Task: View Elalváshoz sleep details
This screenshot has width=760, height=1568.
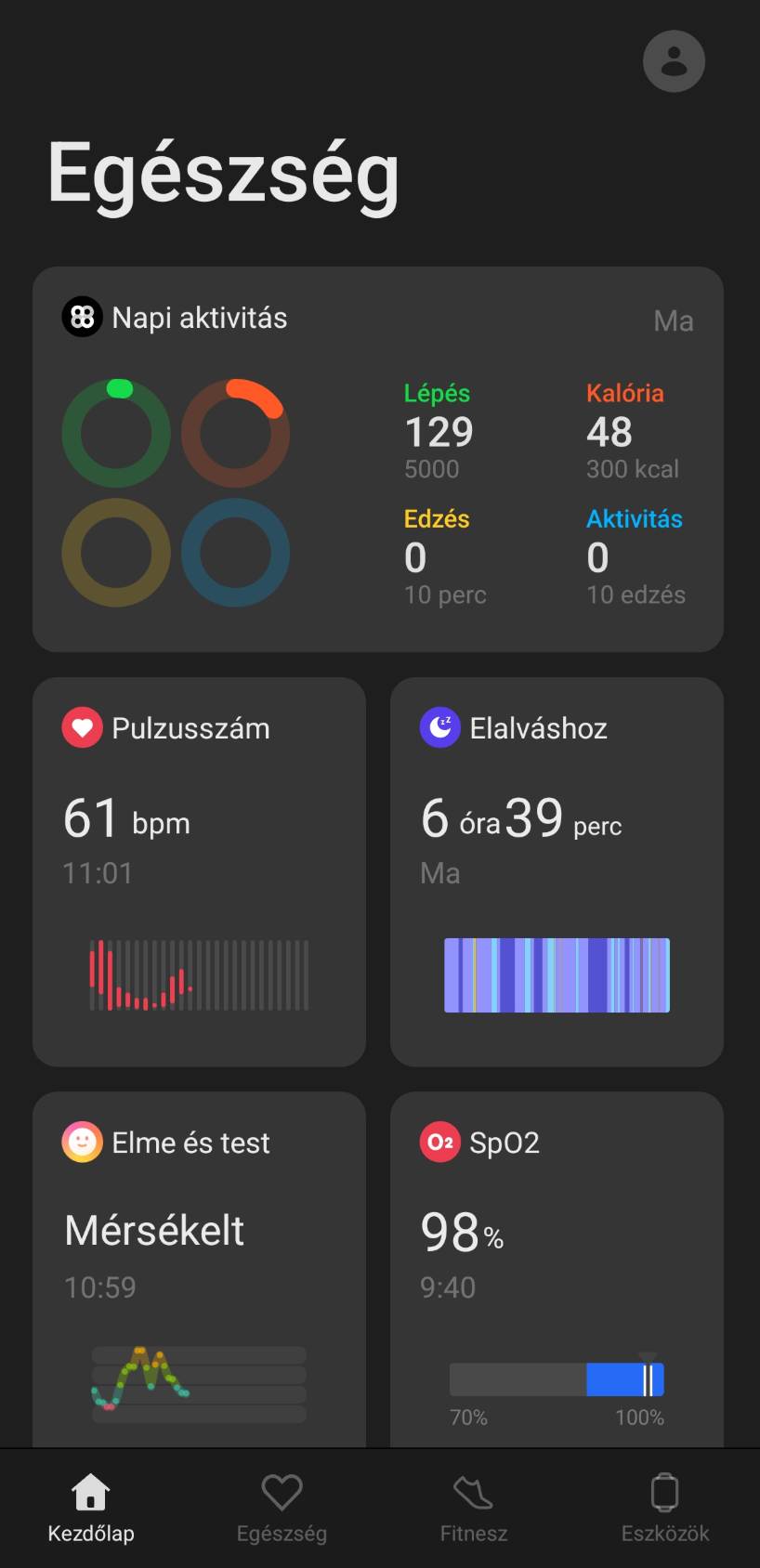Action: pos(556,871)
